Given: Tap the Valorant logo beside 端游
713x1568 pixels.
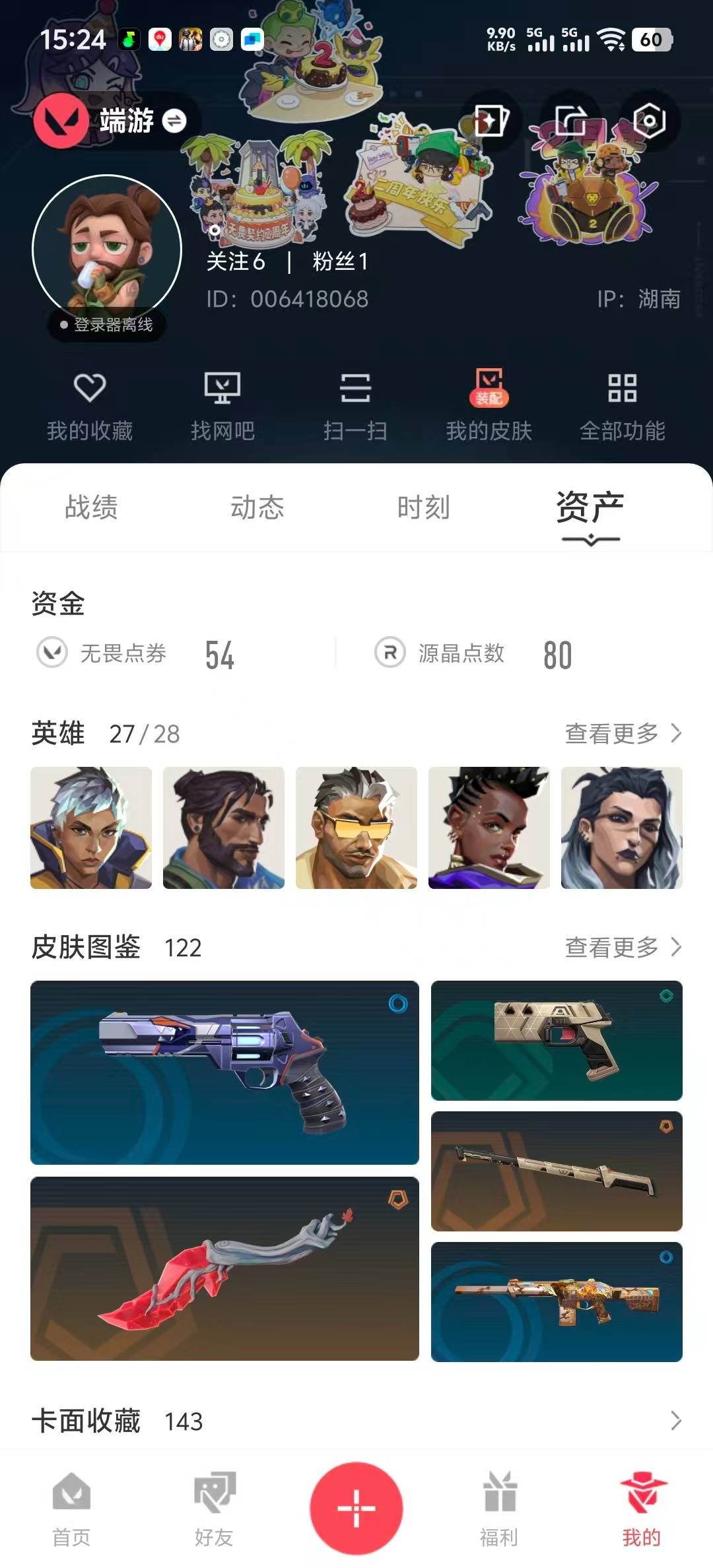Looking at the screenshot, I should tap(61, 121).
